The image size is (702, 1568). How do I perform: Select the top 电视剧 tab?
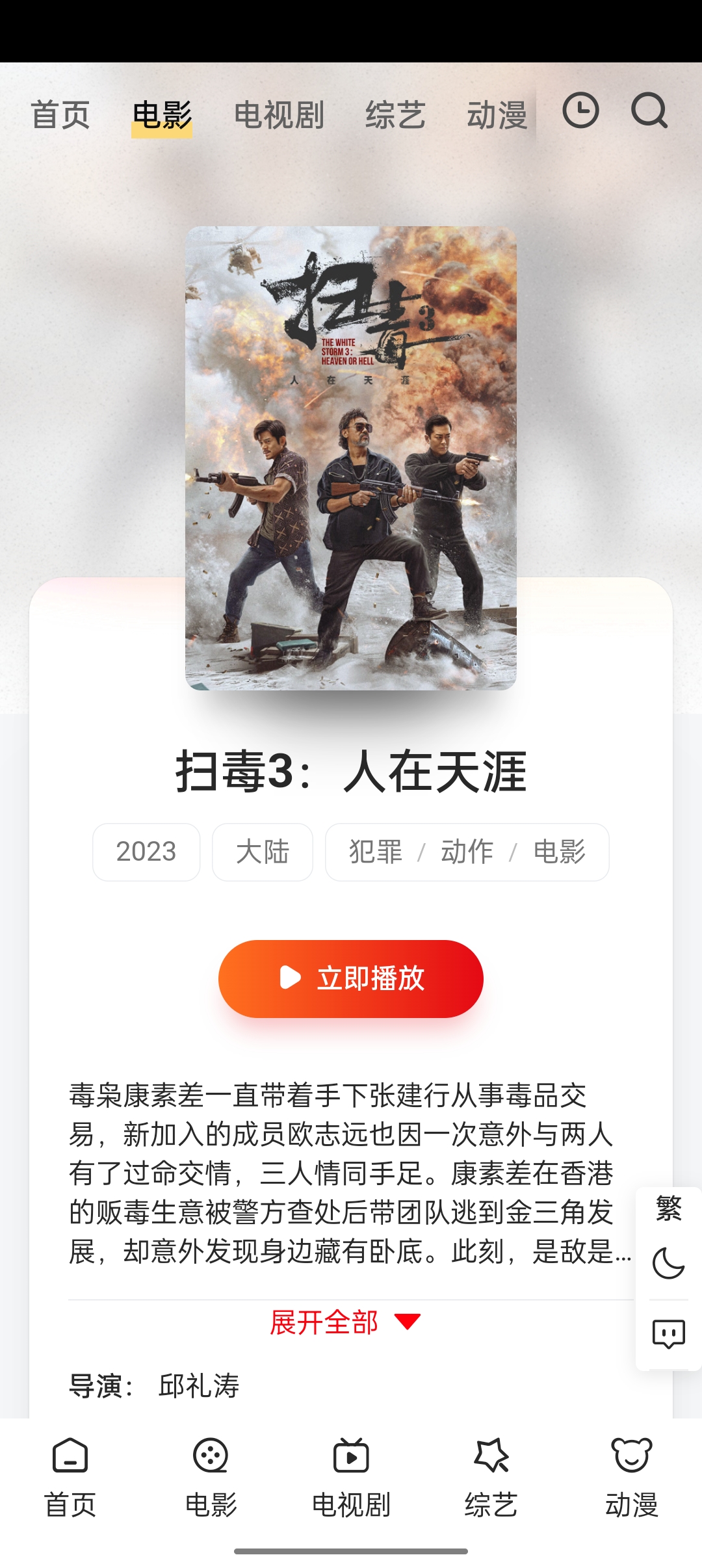(279, 115)
